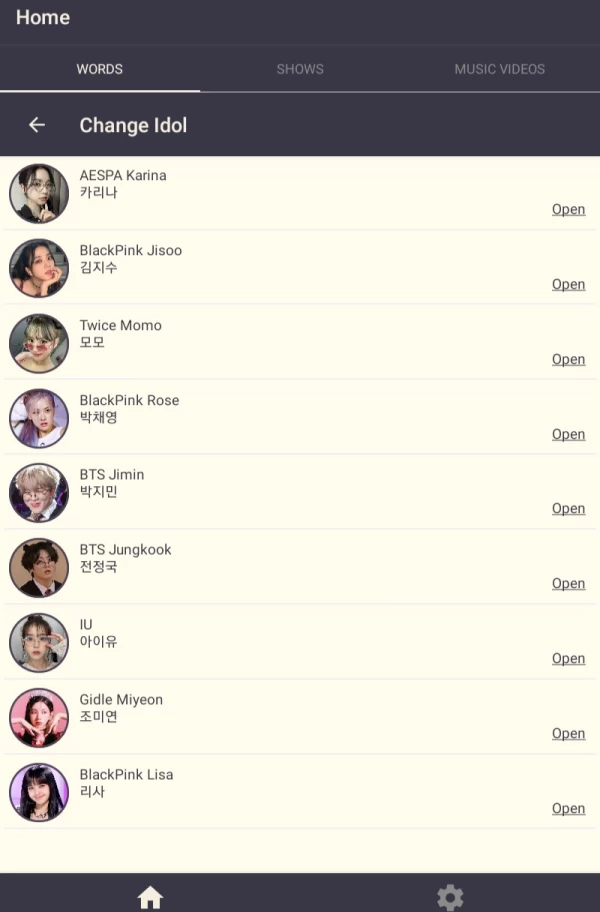Go to the home screen icon
600x912 pixels.
[150, 896]
